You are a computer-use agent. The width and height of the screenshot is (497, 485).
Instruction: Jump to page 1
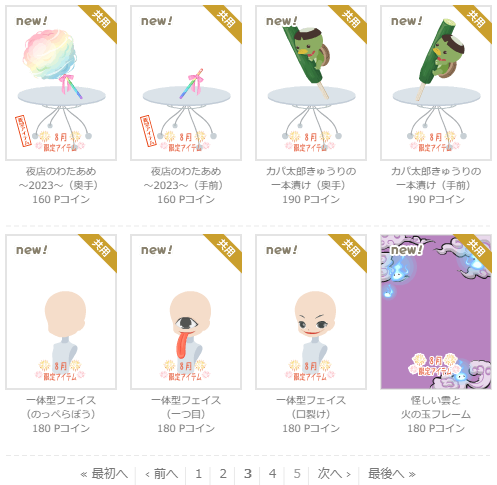[x=198, y=474]
